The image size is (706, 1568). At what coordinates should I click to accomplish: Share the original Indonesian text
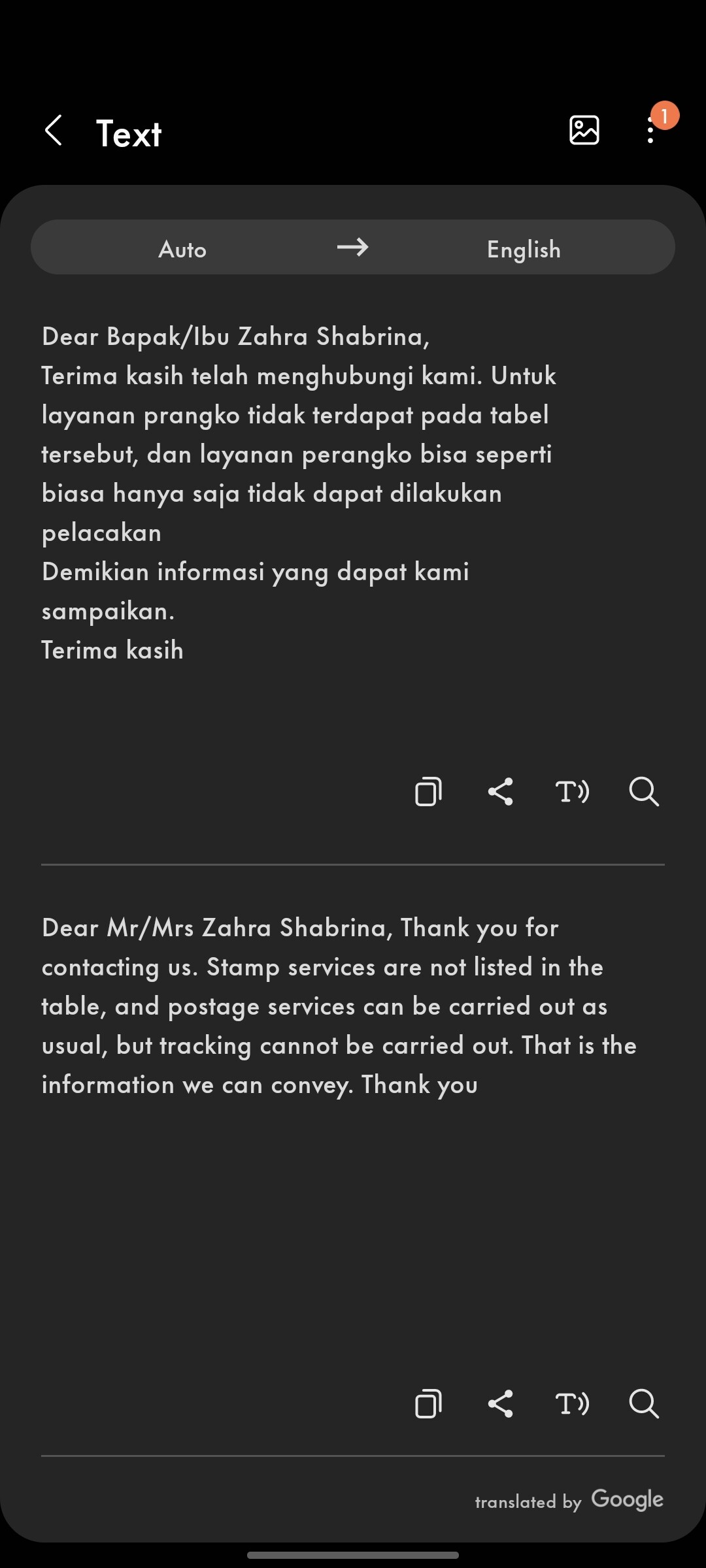click(500, 791)
